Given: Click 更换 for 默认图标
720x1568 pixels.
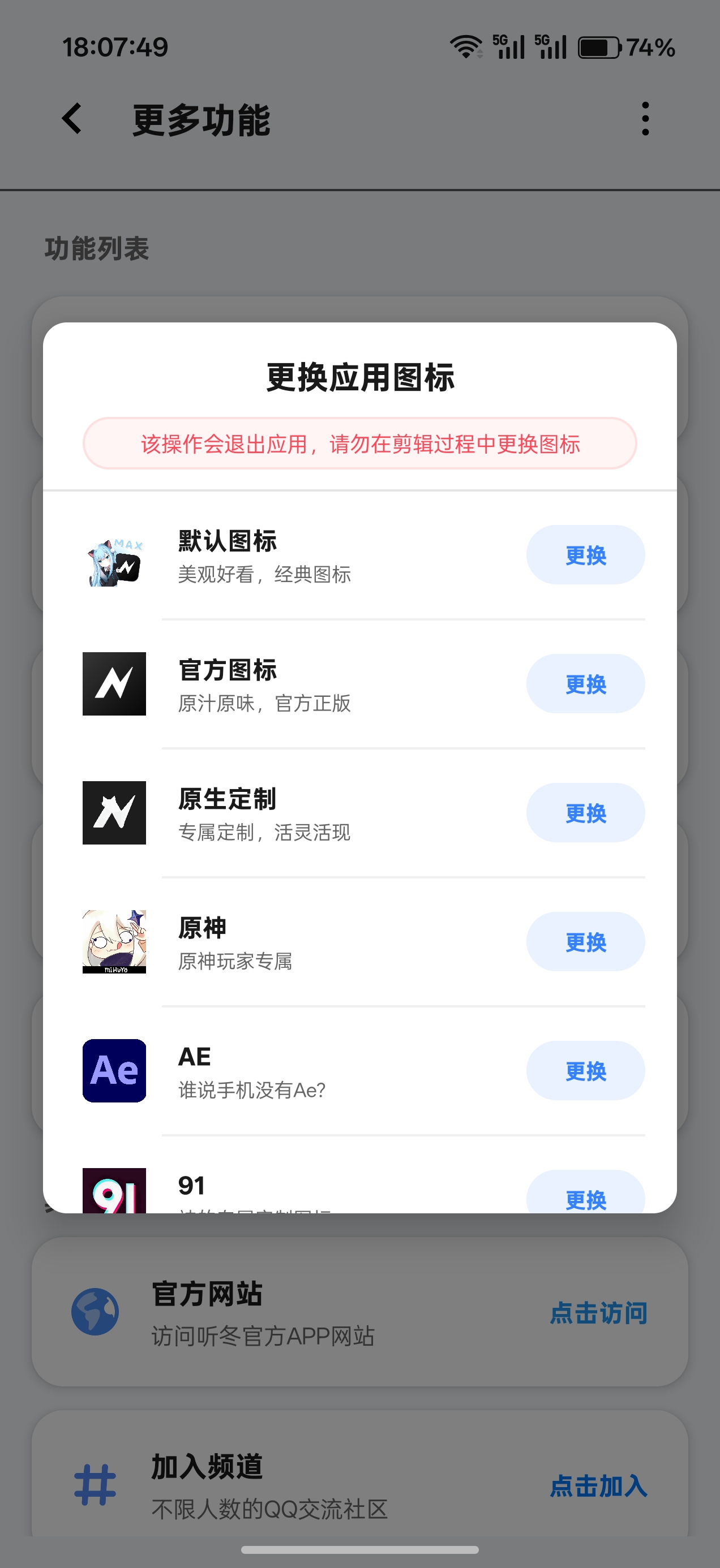Looking at the screenshot, I should point(584,554).
